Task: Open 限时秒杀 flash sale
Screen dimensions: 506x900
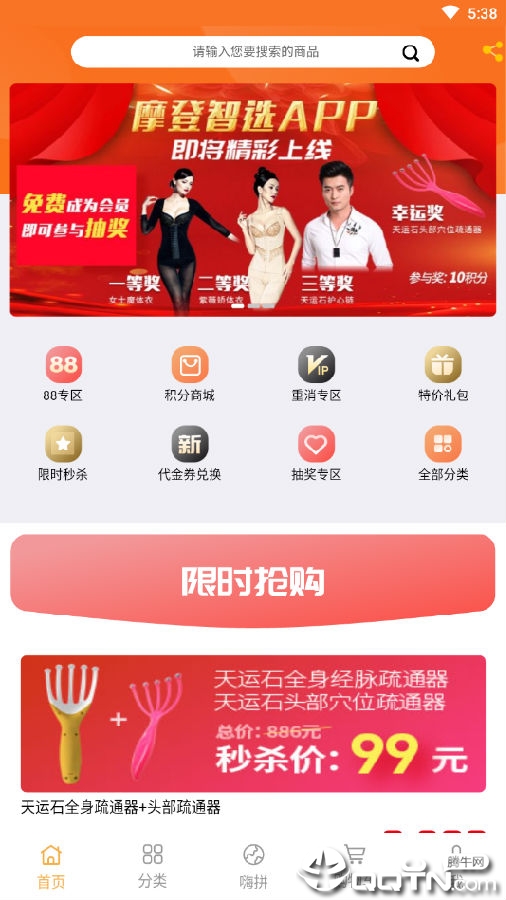Action: (x=63, y=453)
